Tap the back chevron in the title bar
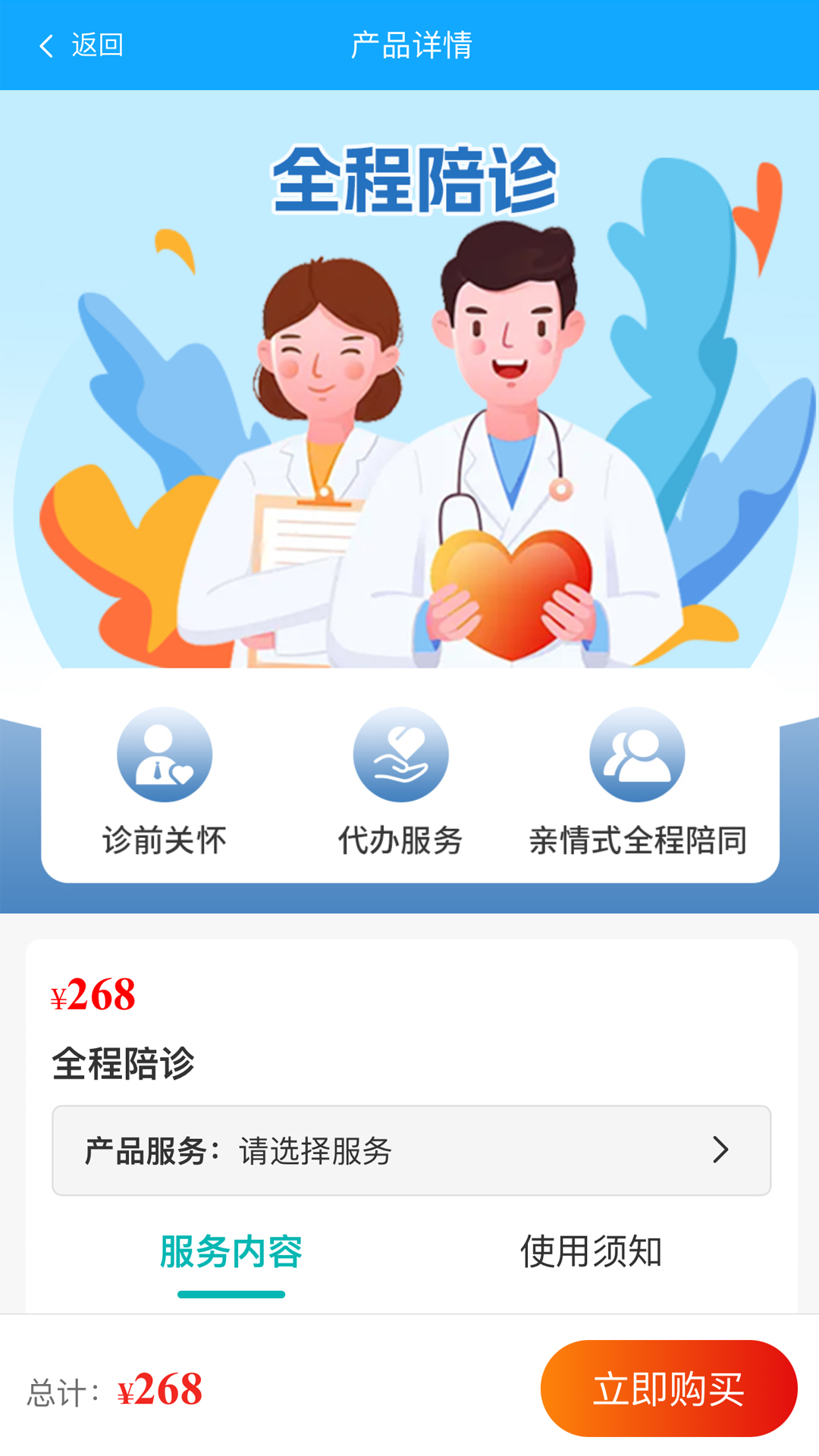Image resolution: width=819 pixels, height=1456 pixels. (45, 46)
